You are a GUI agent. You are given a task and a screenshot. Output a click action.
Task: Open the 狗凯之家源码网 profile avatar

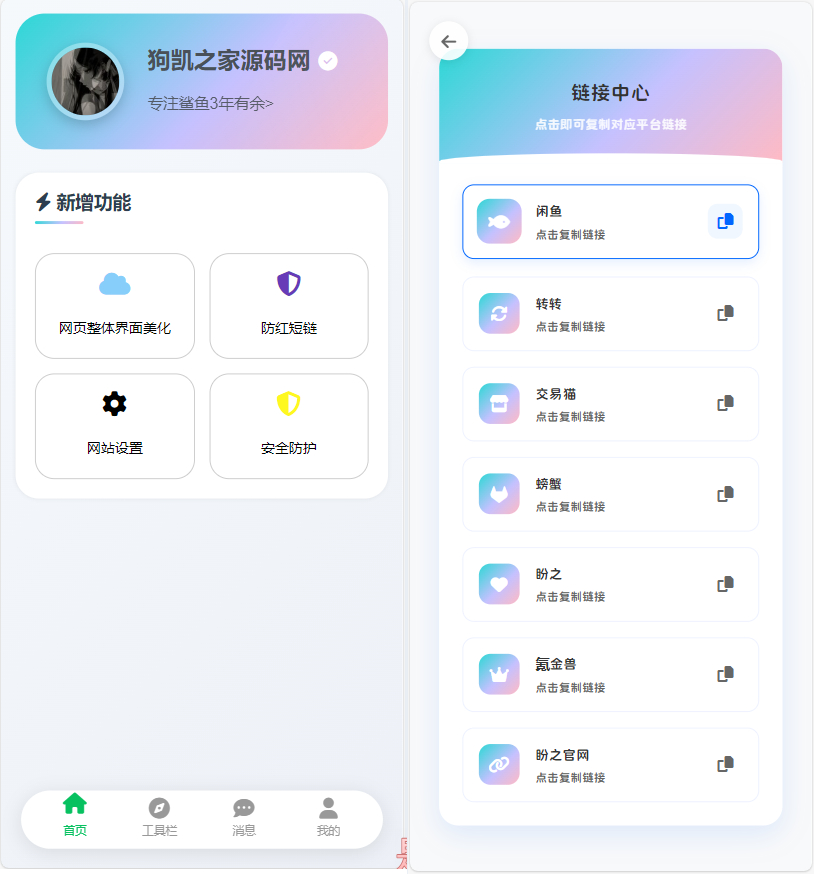tap(85, 81)
